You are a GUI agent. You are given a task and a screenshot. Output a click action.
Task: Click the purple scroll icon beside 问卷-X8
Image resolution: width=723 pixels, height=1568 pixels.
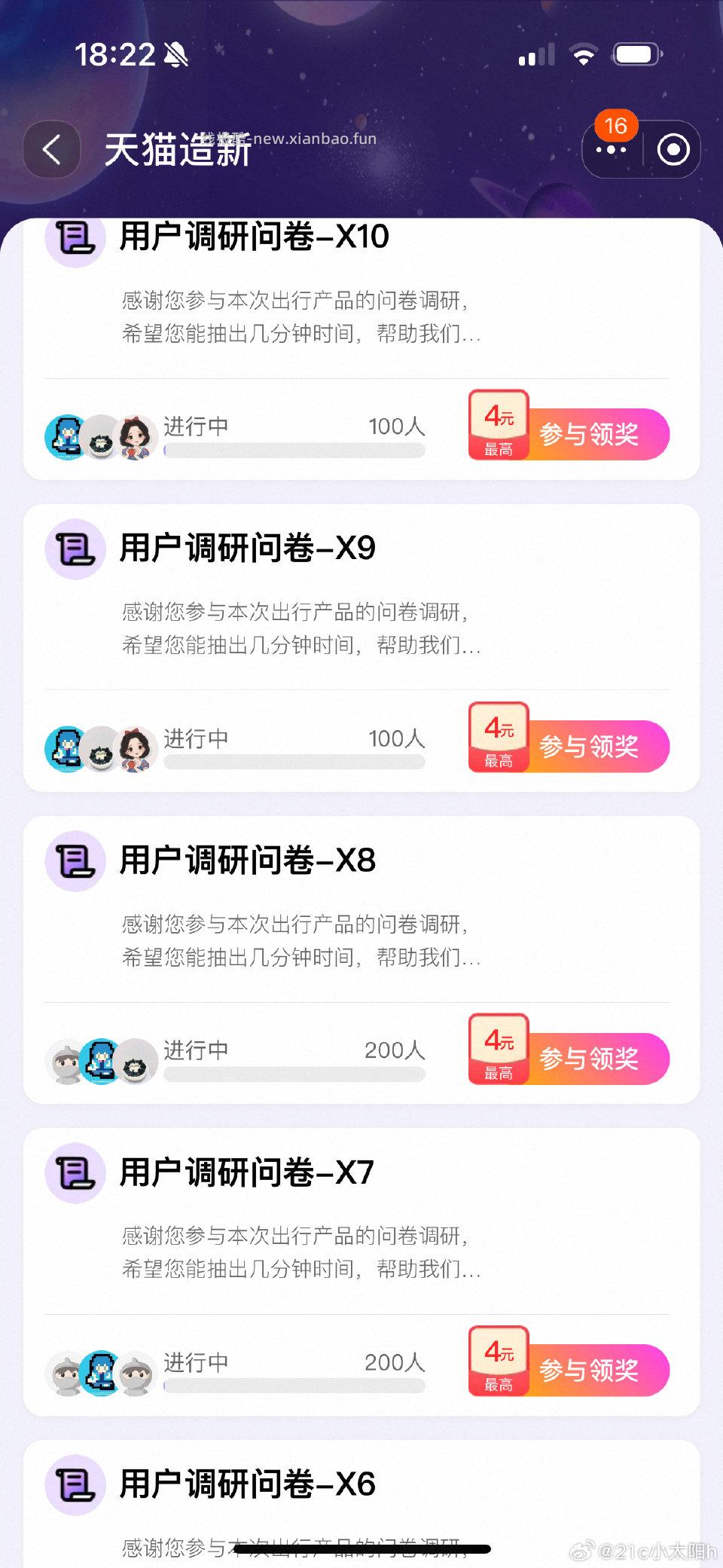tap(75, 862)
